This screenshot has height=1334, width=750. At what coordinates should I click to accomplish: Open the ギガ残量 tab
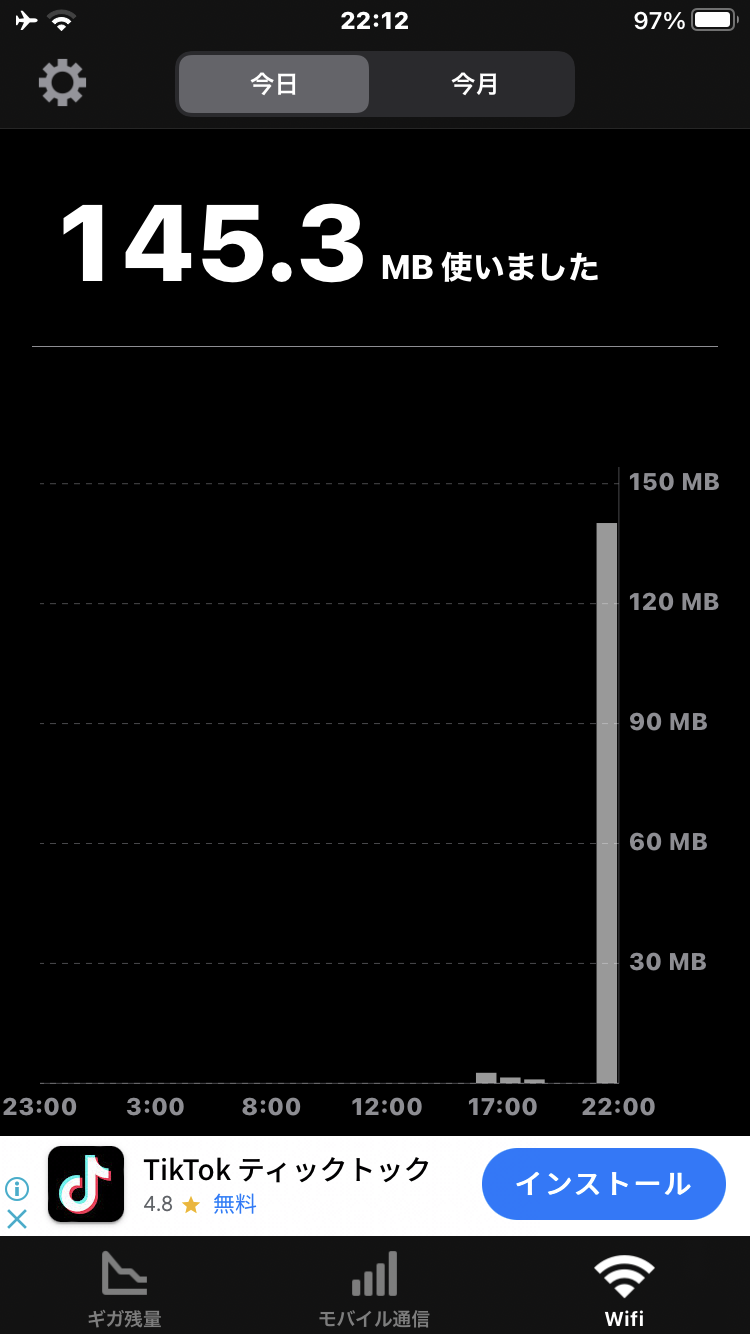(125, 1288)
